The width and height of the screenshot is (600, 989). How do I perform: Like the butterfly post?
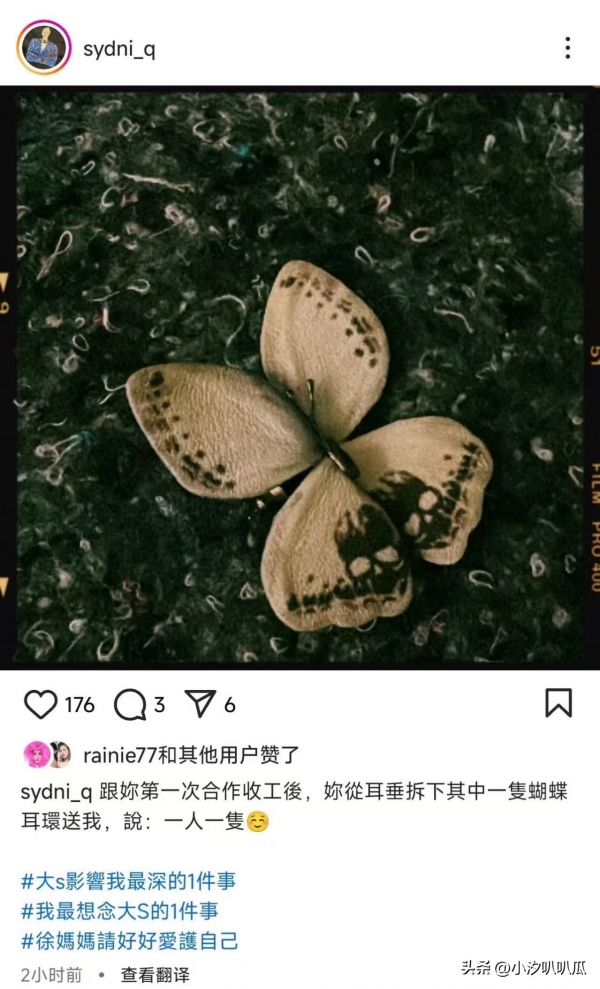pyautogui.click(x=40, y=704)
